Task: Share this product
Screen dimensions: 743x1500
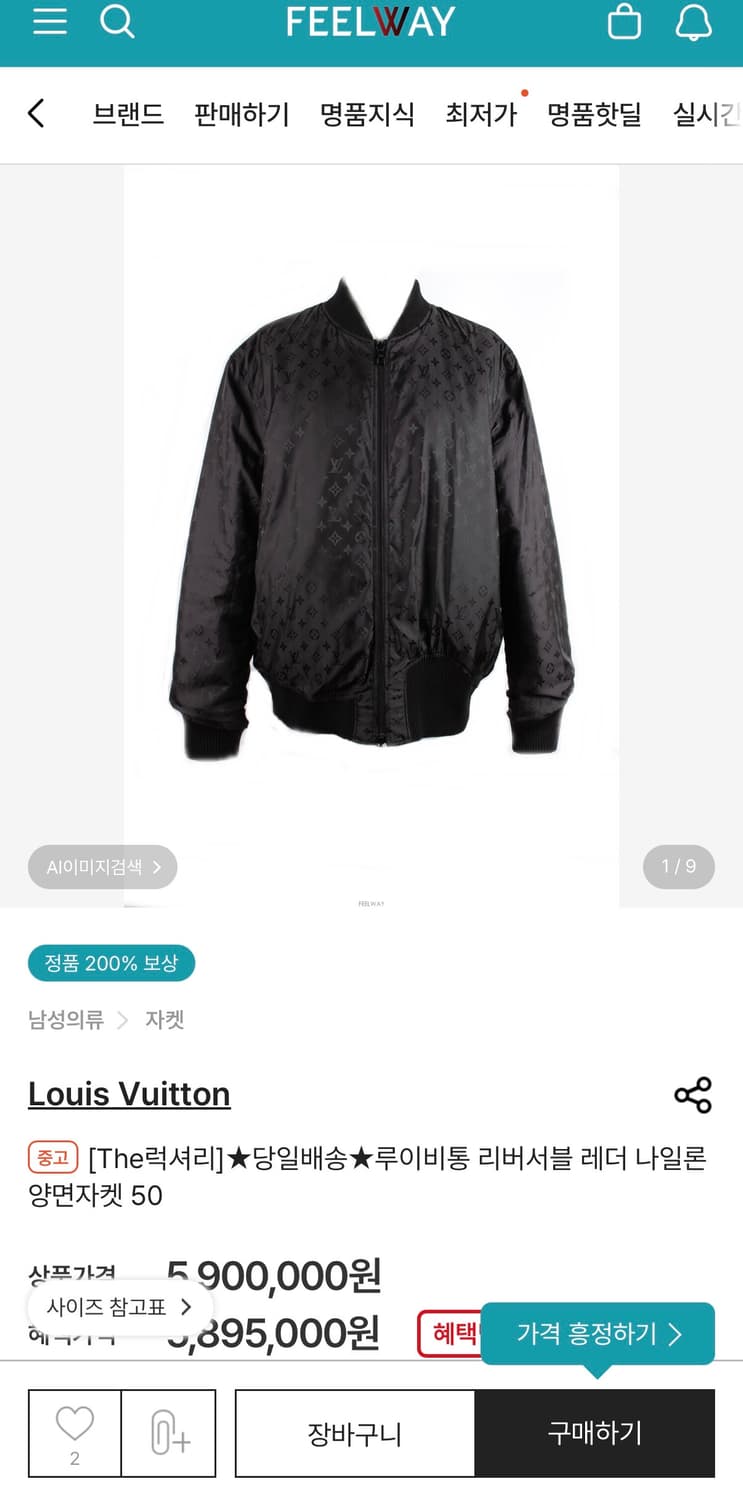Action: [693, 1095]
